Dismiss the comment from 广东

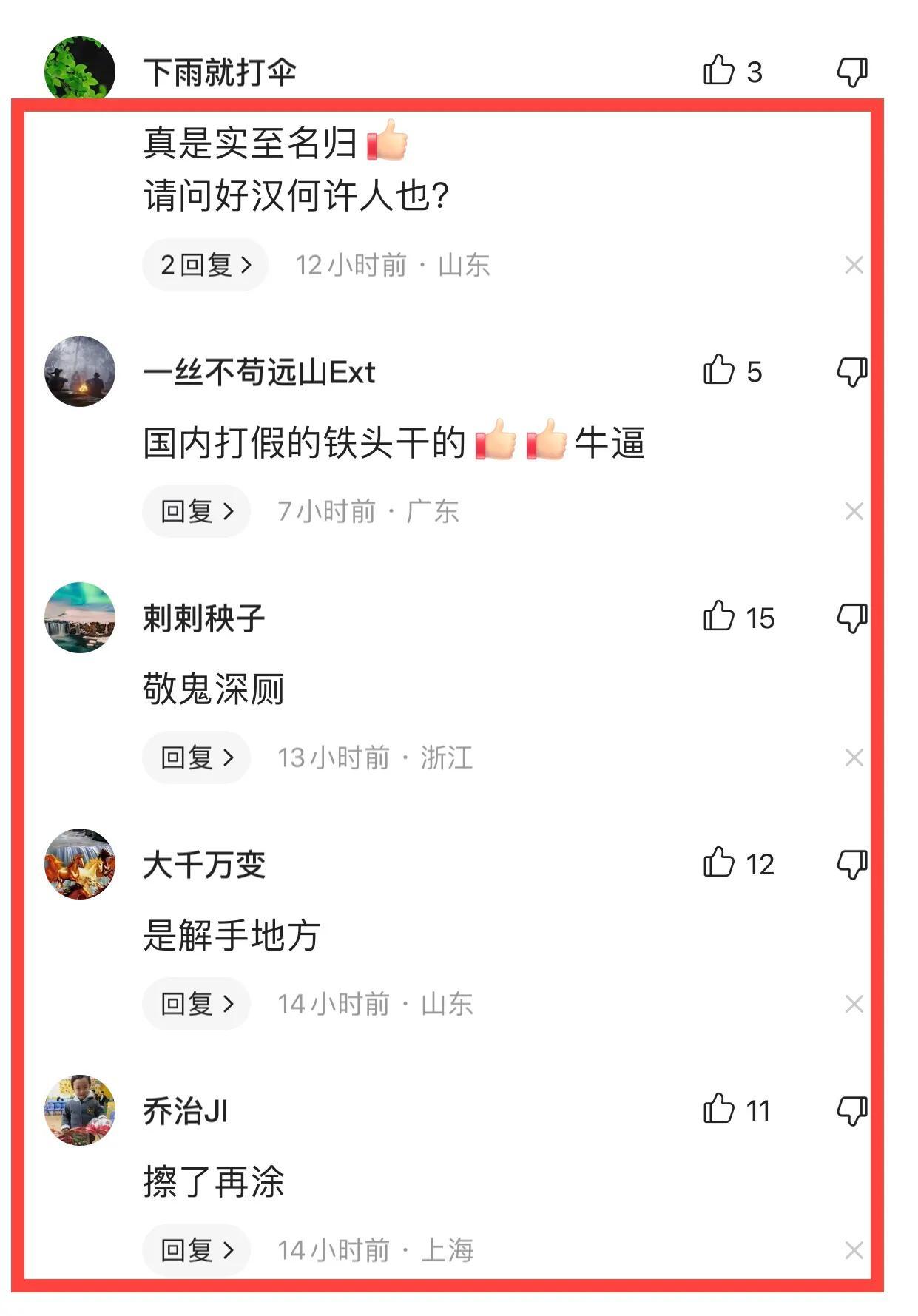coord(854,511)
